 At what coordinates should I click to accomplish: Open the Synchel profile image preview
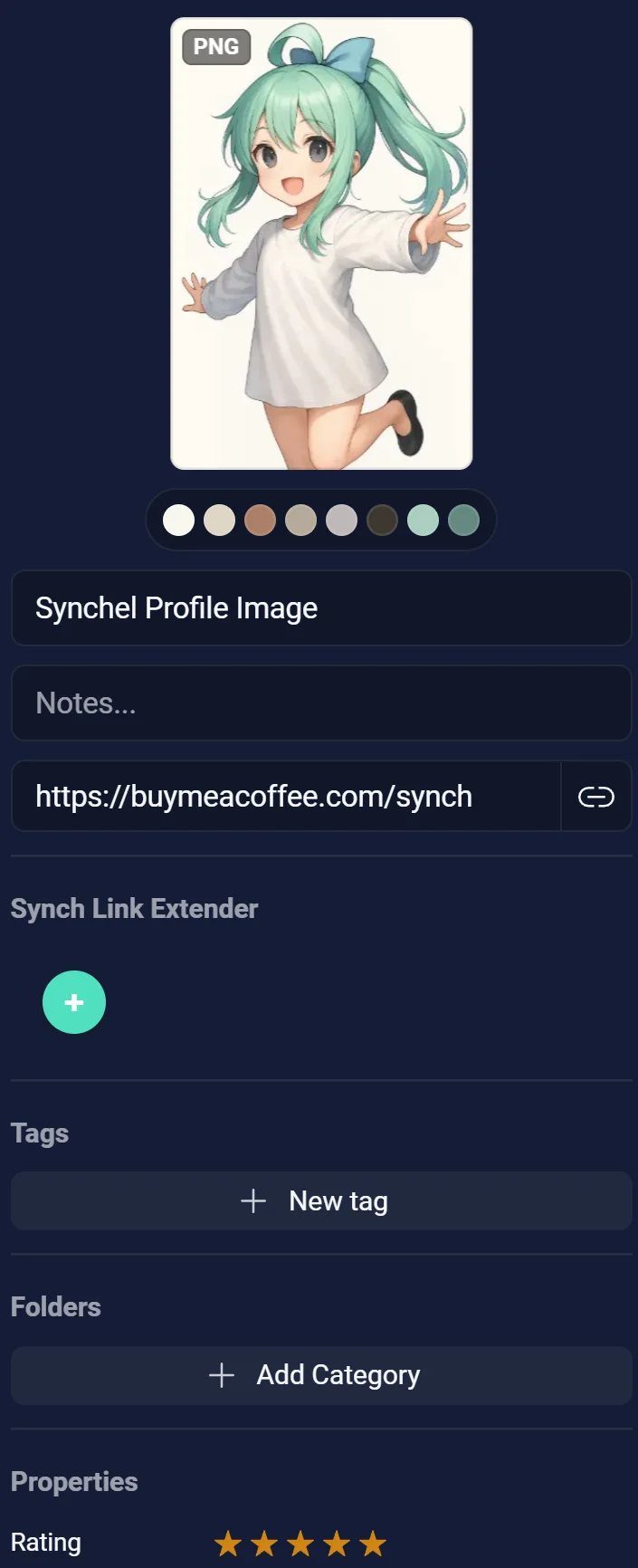tap(321, 244)
